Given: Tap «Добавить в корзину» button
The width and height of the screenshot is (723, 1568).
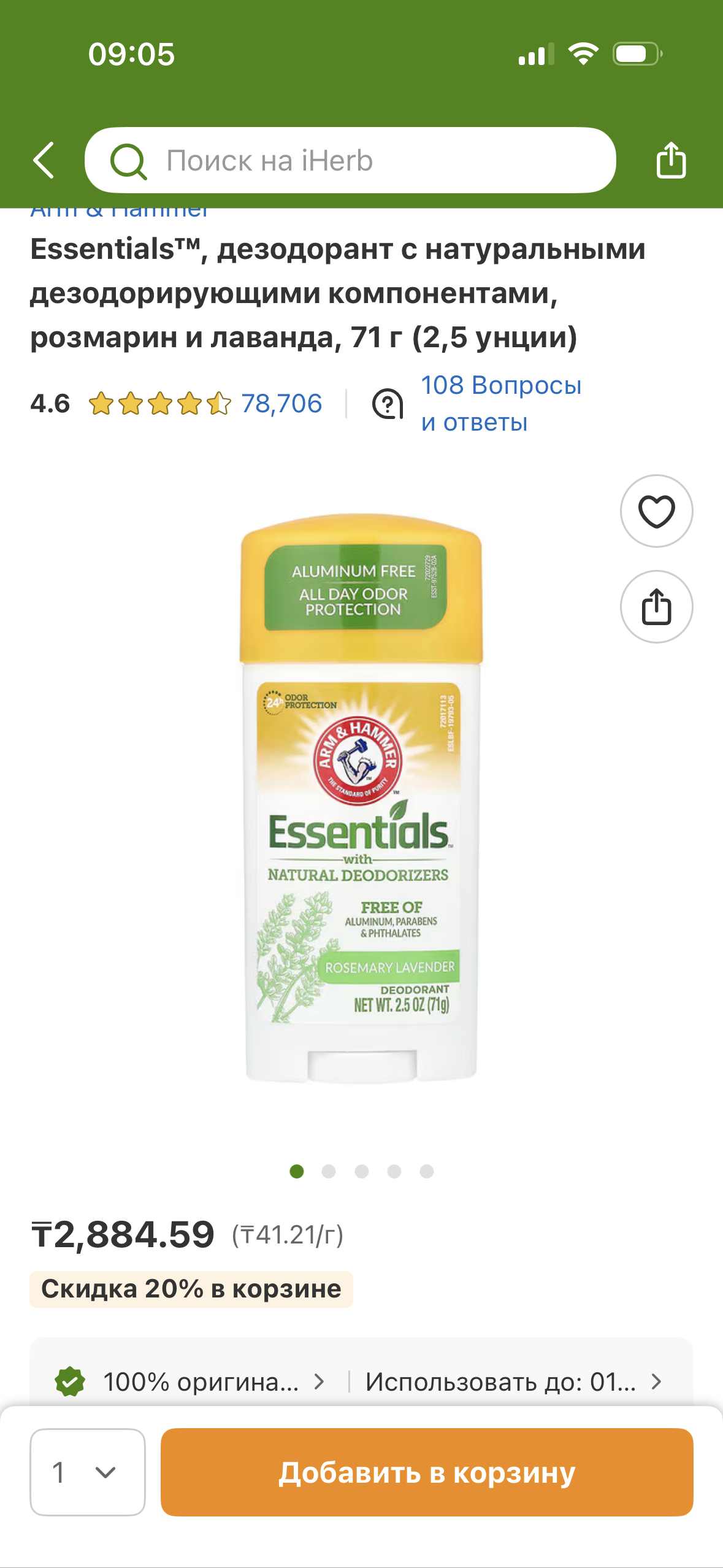Looking at the screenshot, I should tap(427, 1472).
